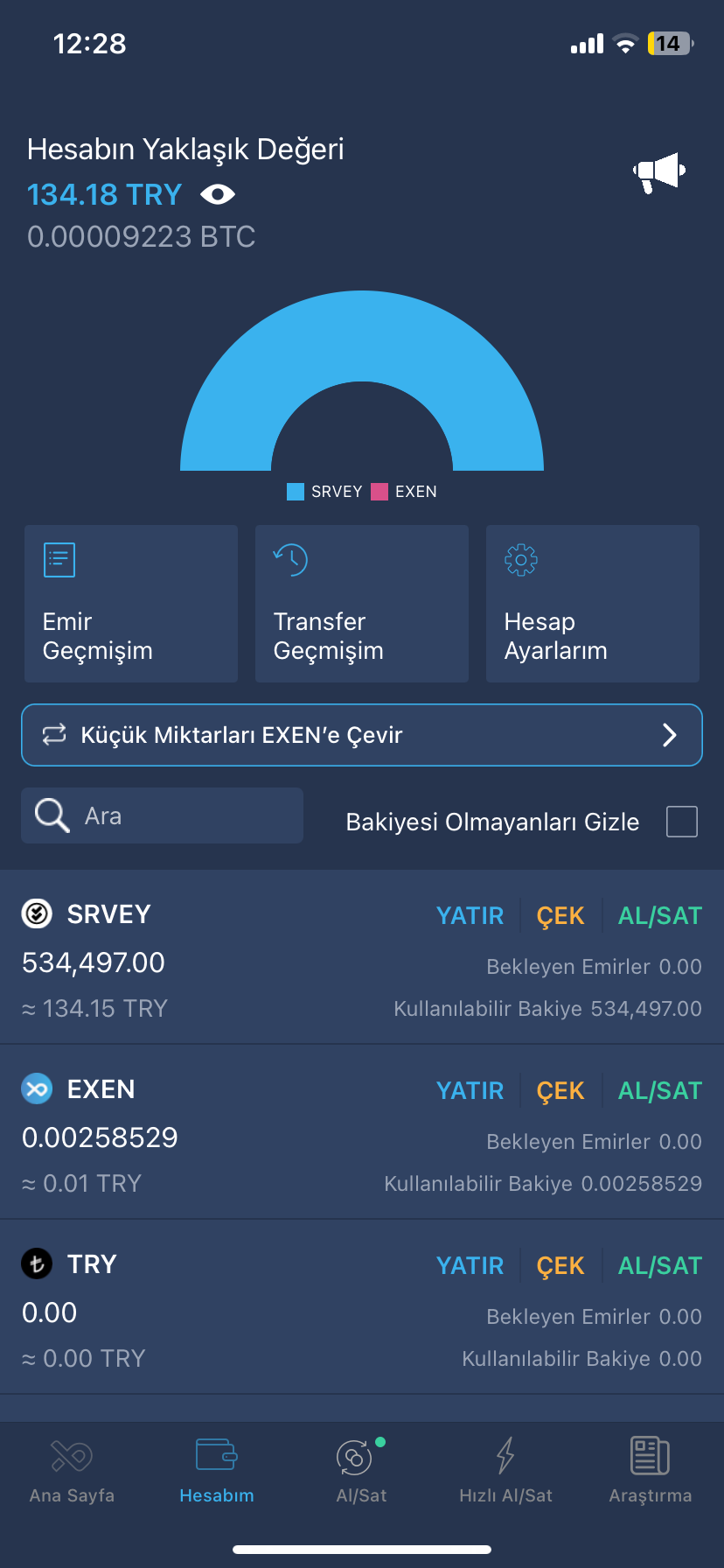Viewport: 724px width, 1568px height.
Task: Tap Küçük Miktarları EXEN'e Çevir
Action: 362,735
